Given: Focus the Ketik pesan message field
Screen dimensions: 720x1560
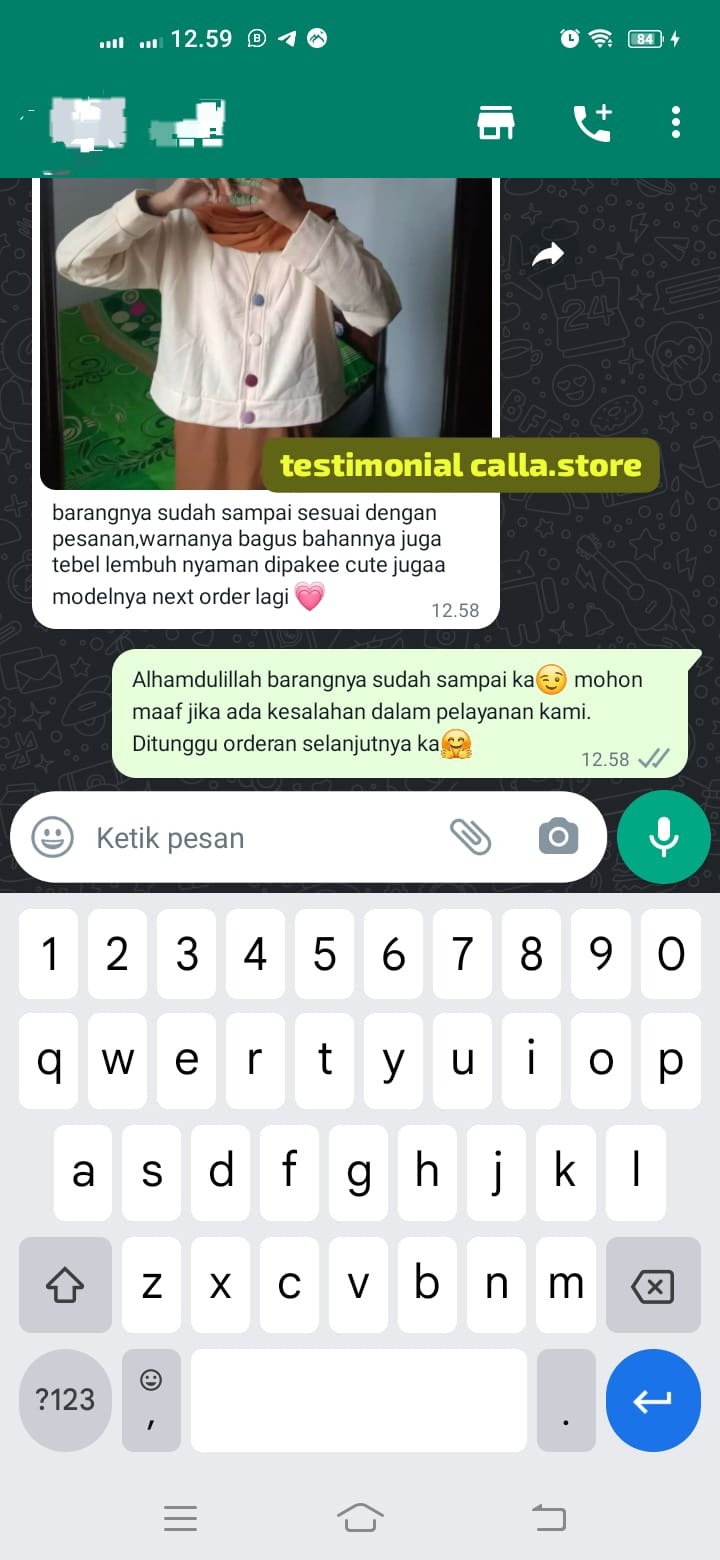Looking at the screenshot, I should point(260,838).
